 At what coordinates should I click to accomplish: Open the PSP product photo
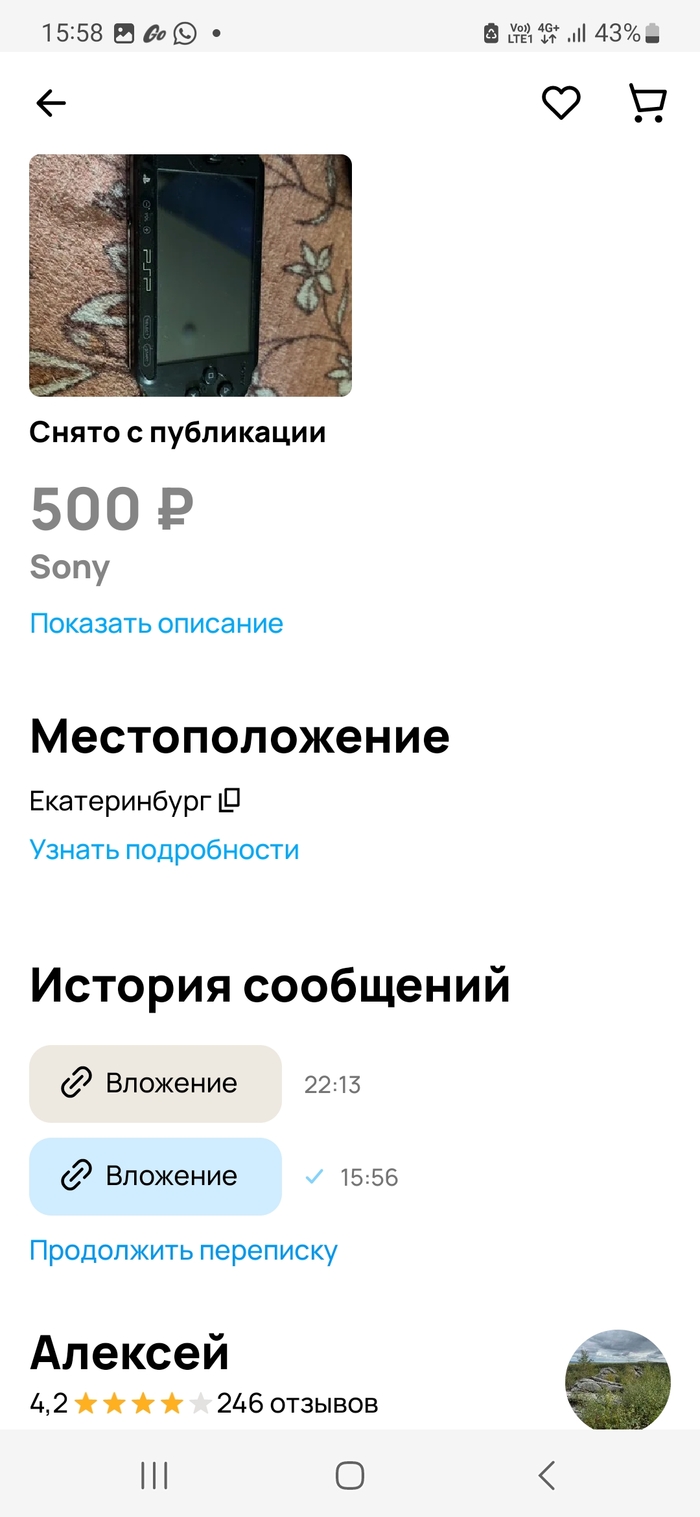(190, 275)
